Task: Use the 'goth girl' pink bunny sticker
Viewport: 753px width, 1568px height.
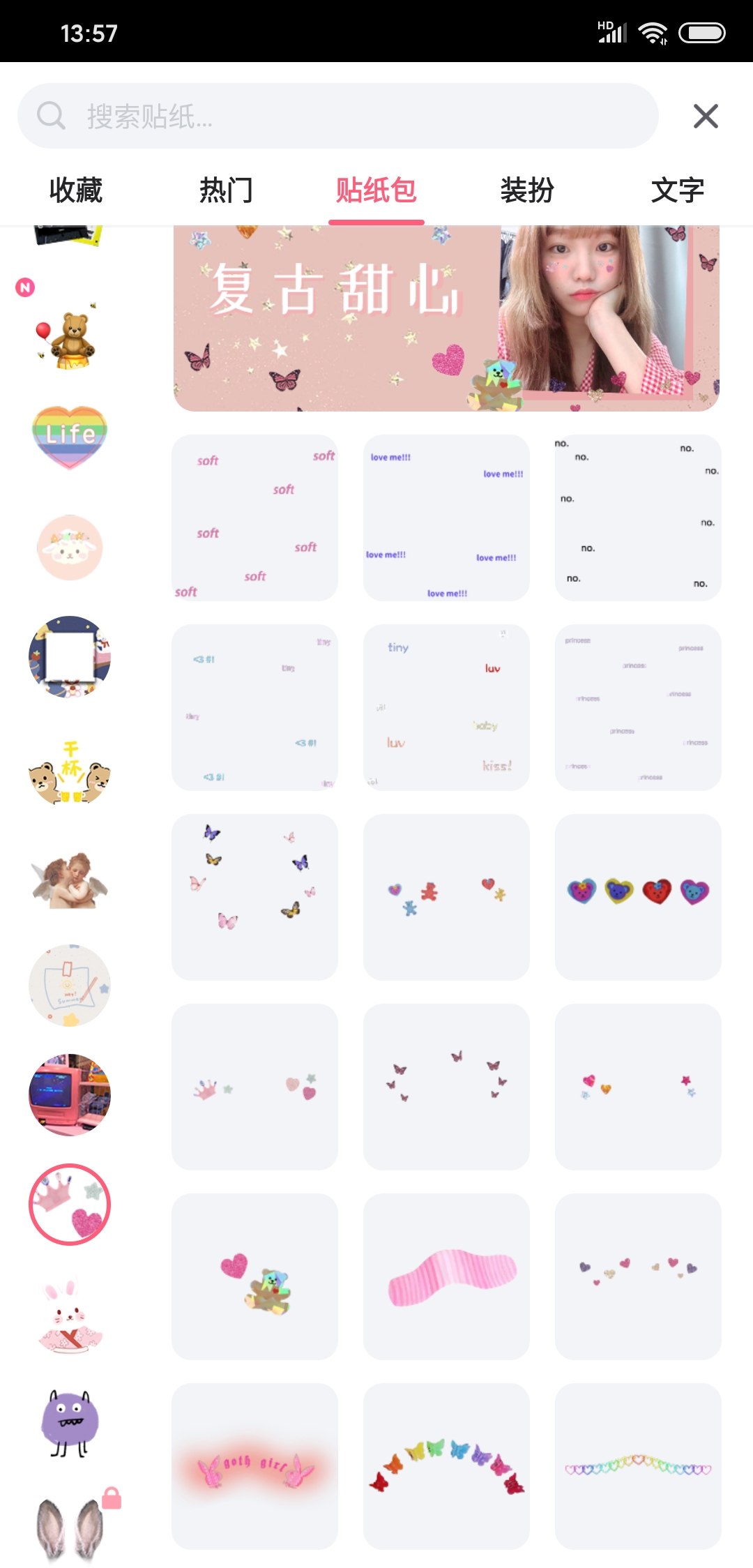Action: [x=254, y=1466]
